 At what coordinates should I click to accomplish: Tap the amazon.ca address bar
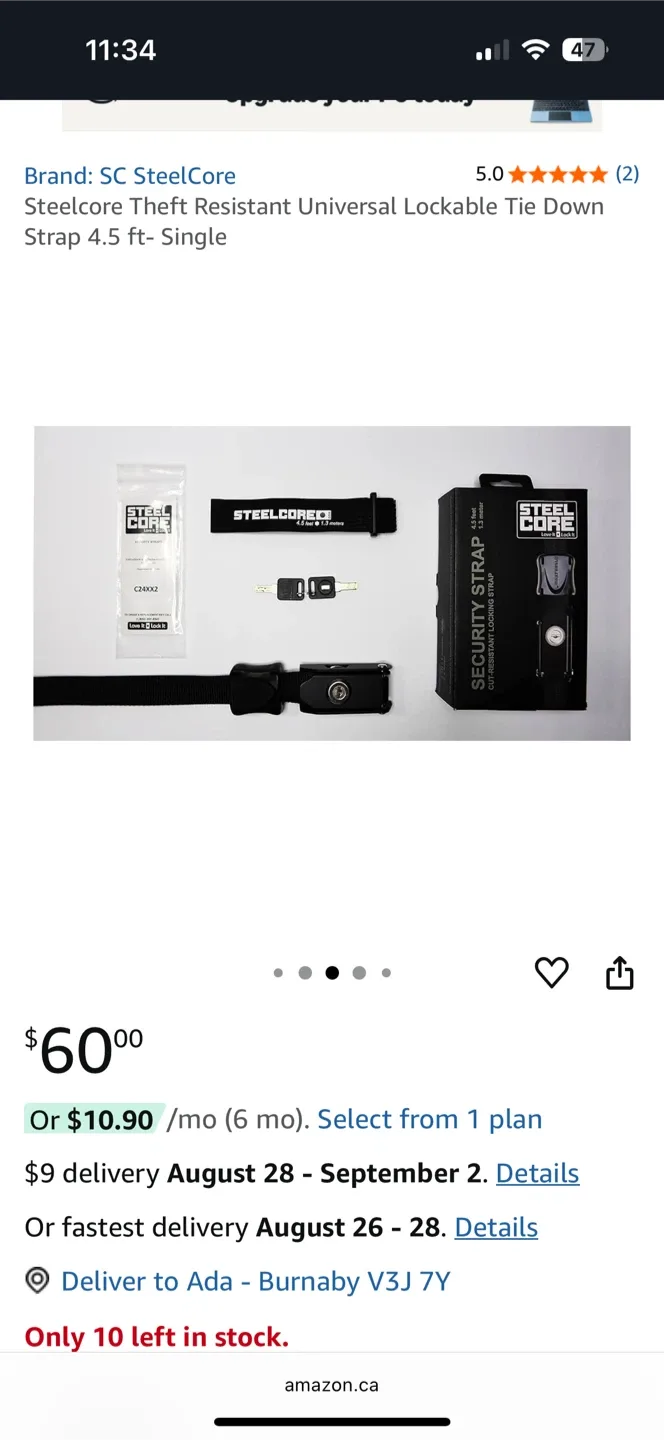[x=332, y=1386]
